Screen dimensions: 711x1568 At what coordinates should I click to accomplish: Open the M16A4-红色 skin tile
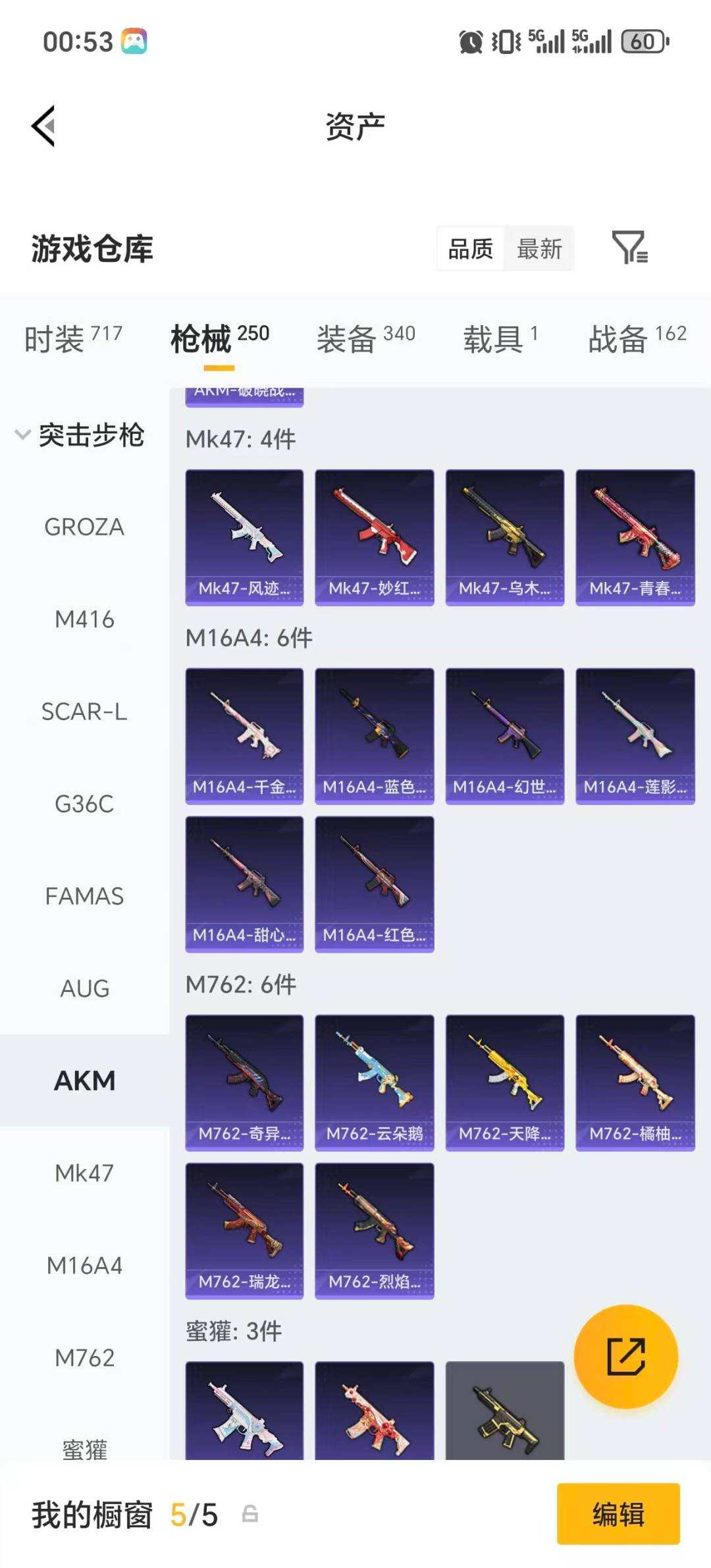(375, 883)
